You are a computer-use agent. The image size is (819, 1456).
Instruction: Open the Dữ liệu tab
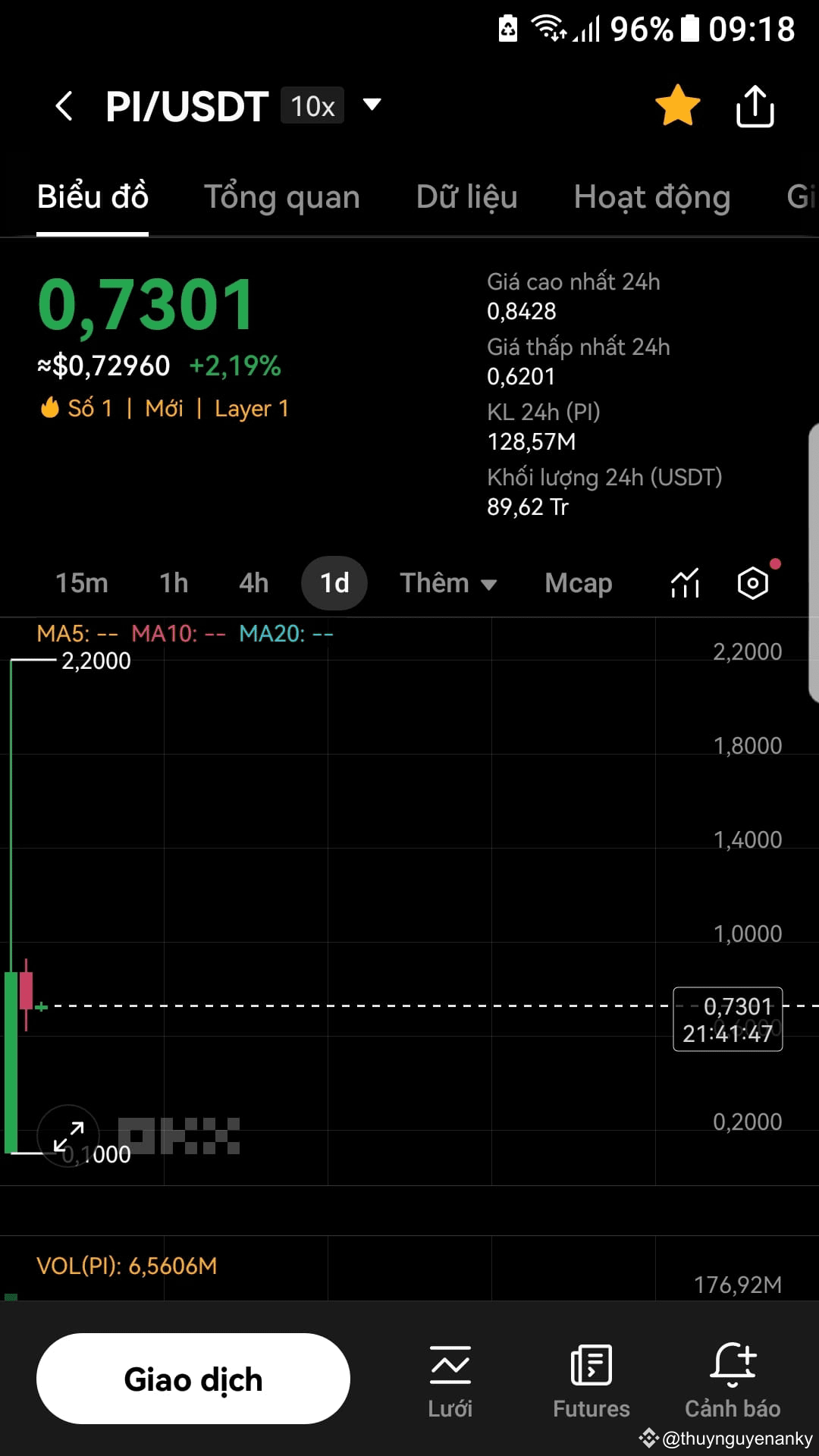466,196
